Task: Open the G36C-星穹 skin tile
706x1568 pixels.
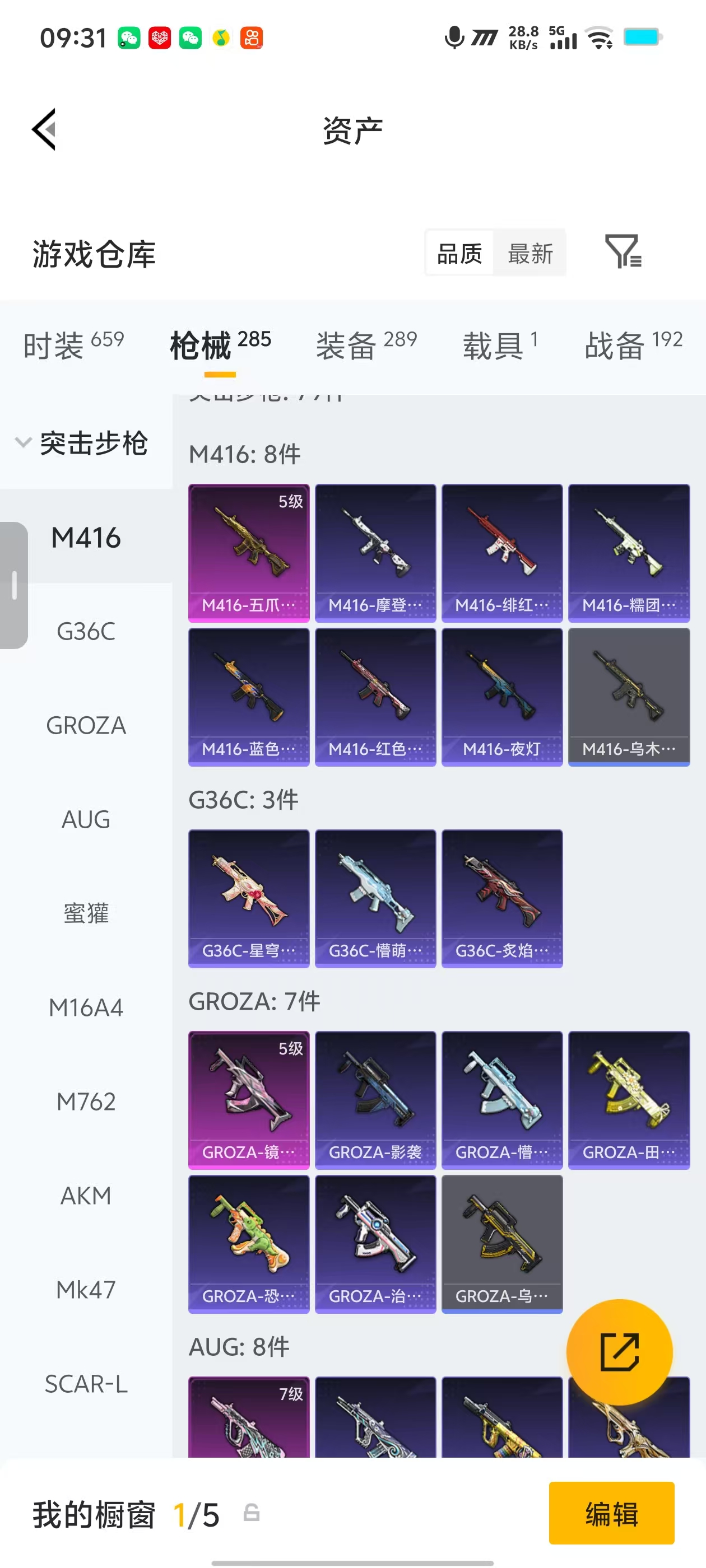Action: tap(249, 898)
